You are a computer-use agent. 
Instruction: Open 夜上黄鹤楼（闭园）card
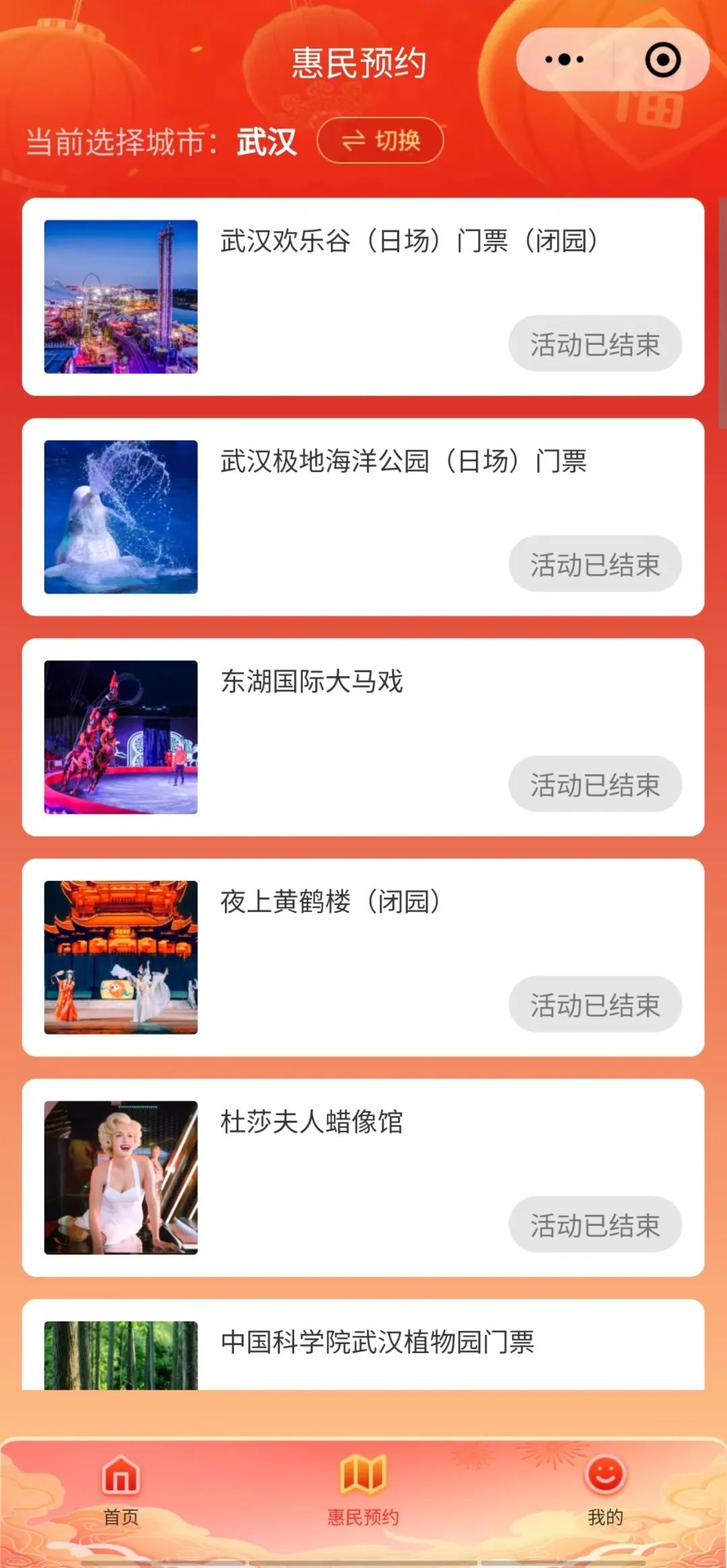point(363,958)
